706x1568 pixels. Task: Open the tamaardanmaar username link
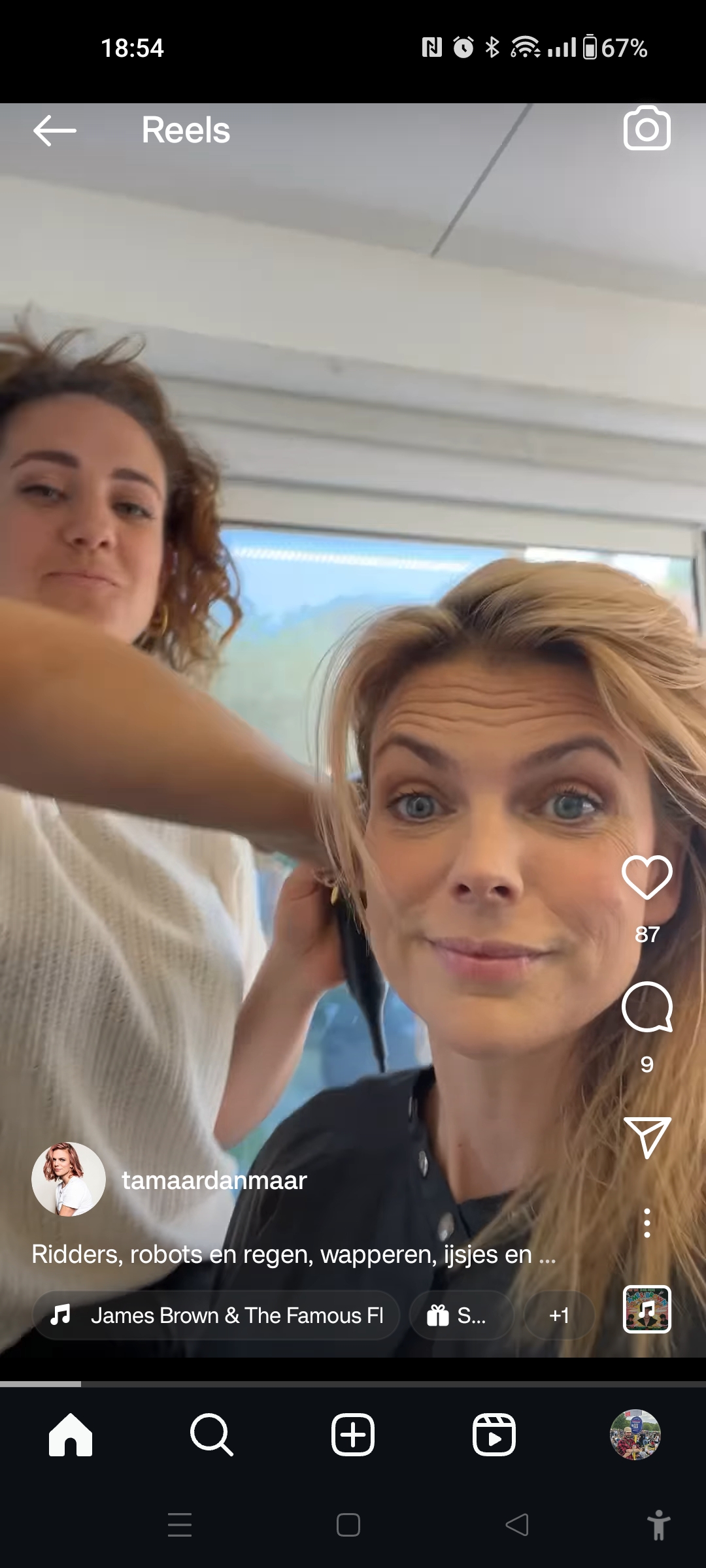point(214,1181)
